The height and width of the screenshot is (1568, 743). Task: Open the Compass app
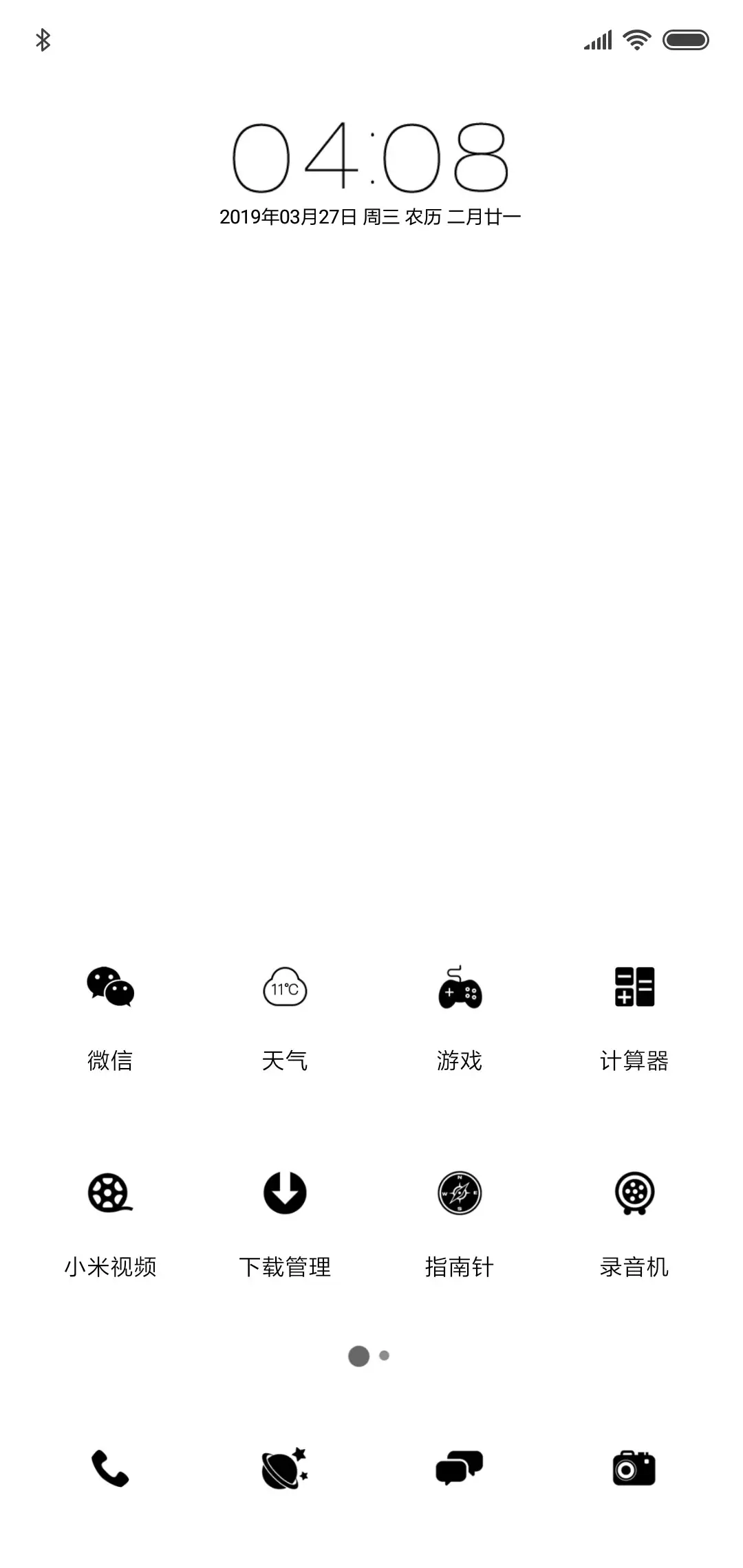[460, 1197]
